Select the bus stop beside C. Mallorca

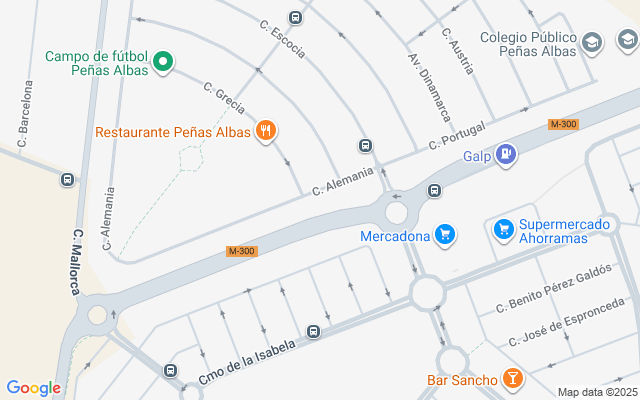67,180
